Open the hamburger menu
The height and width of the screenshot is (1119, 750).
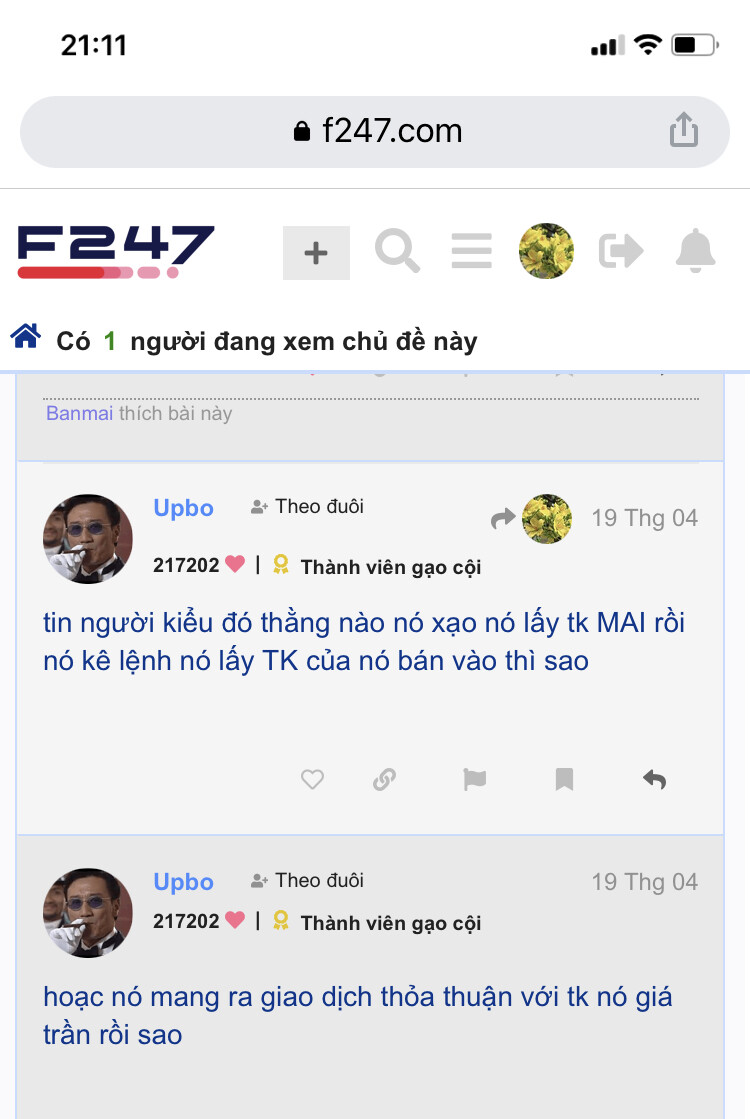click(471, 251)
